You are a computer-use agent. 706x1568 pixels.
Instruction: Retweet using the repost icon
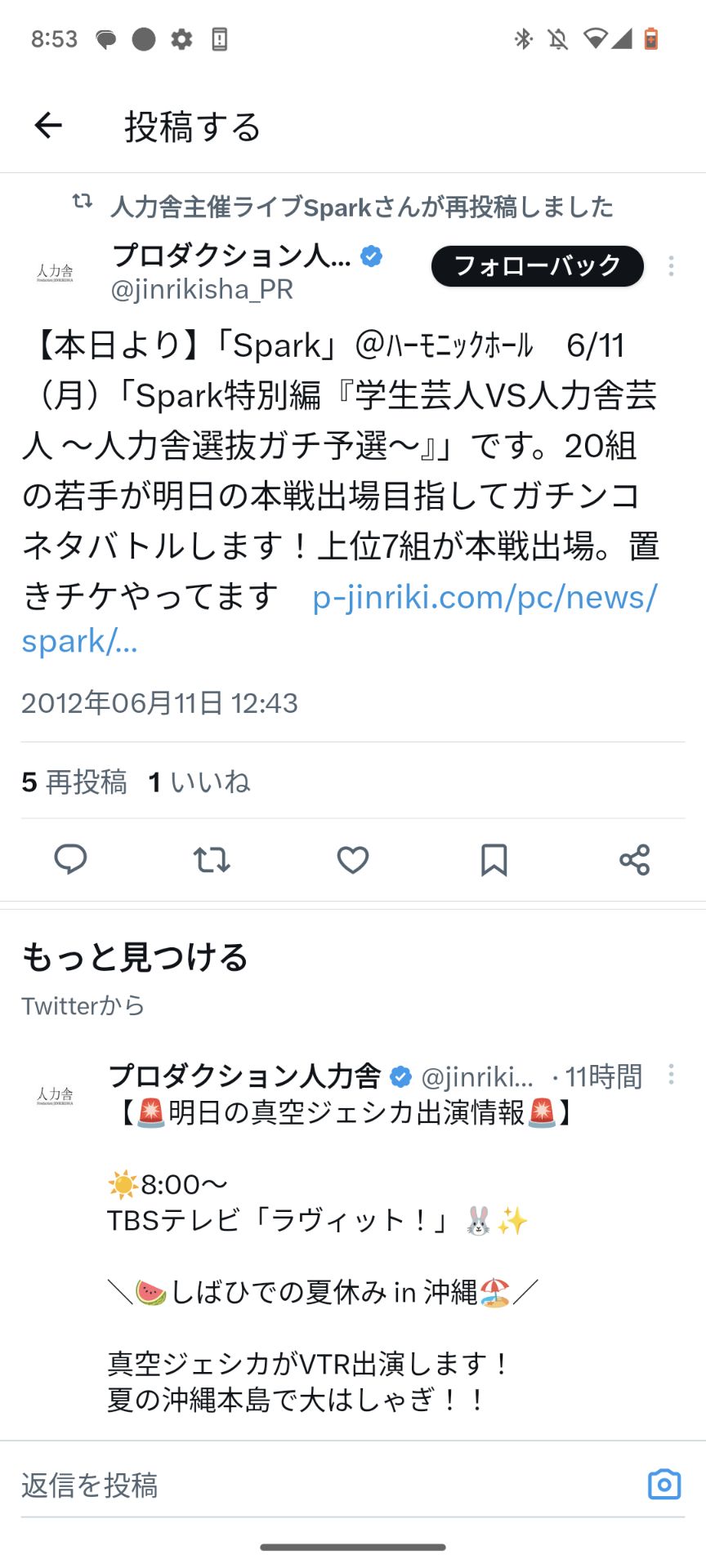tap(211, 859)
